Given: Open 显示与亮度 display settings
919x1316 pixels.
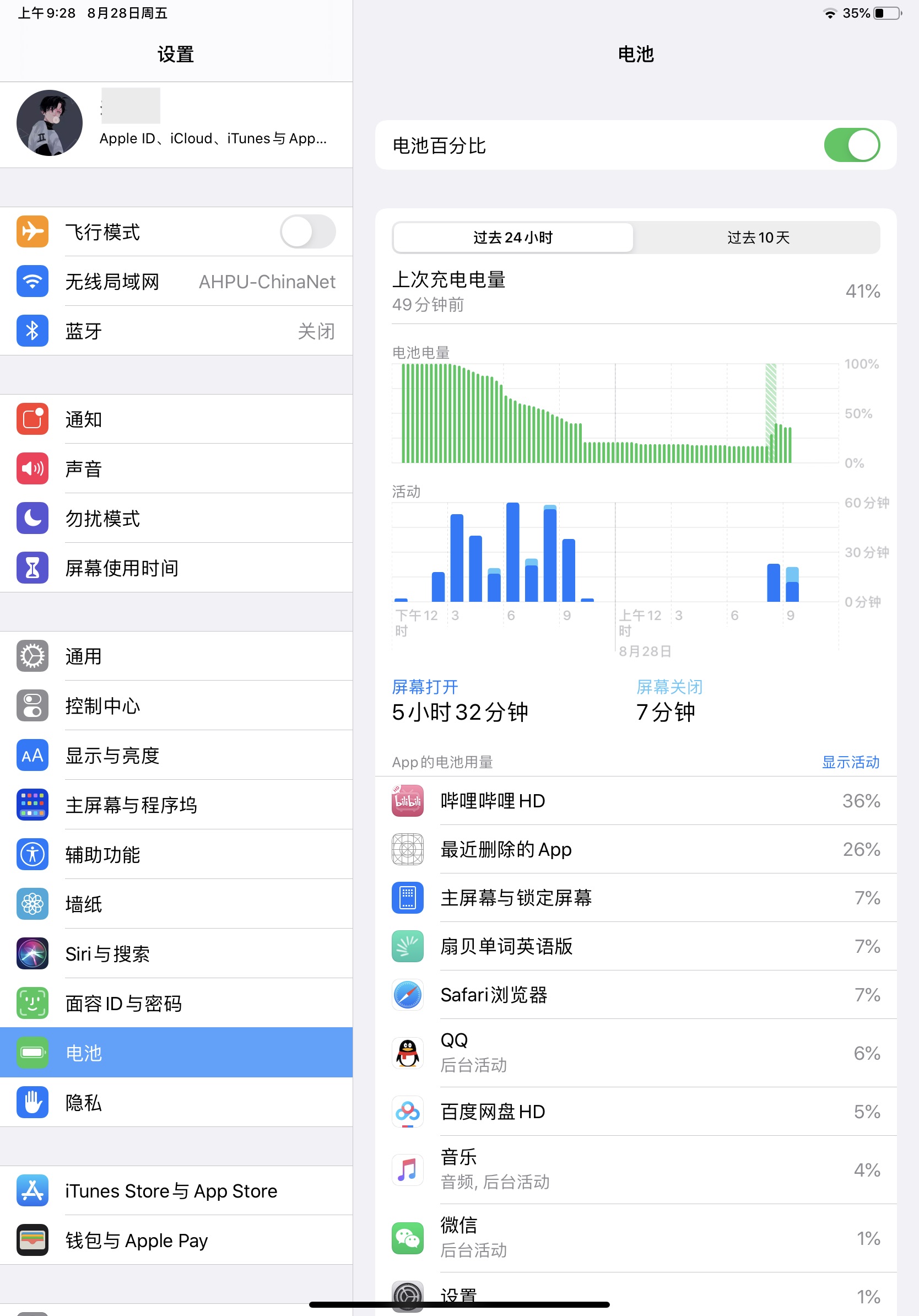Looking at the screenshot, I should [176, 755].
